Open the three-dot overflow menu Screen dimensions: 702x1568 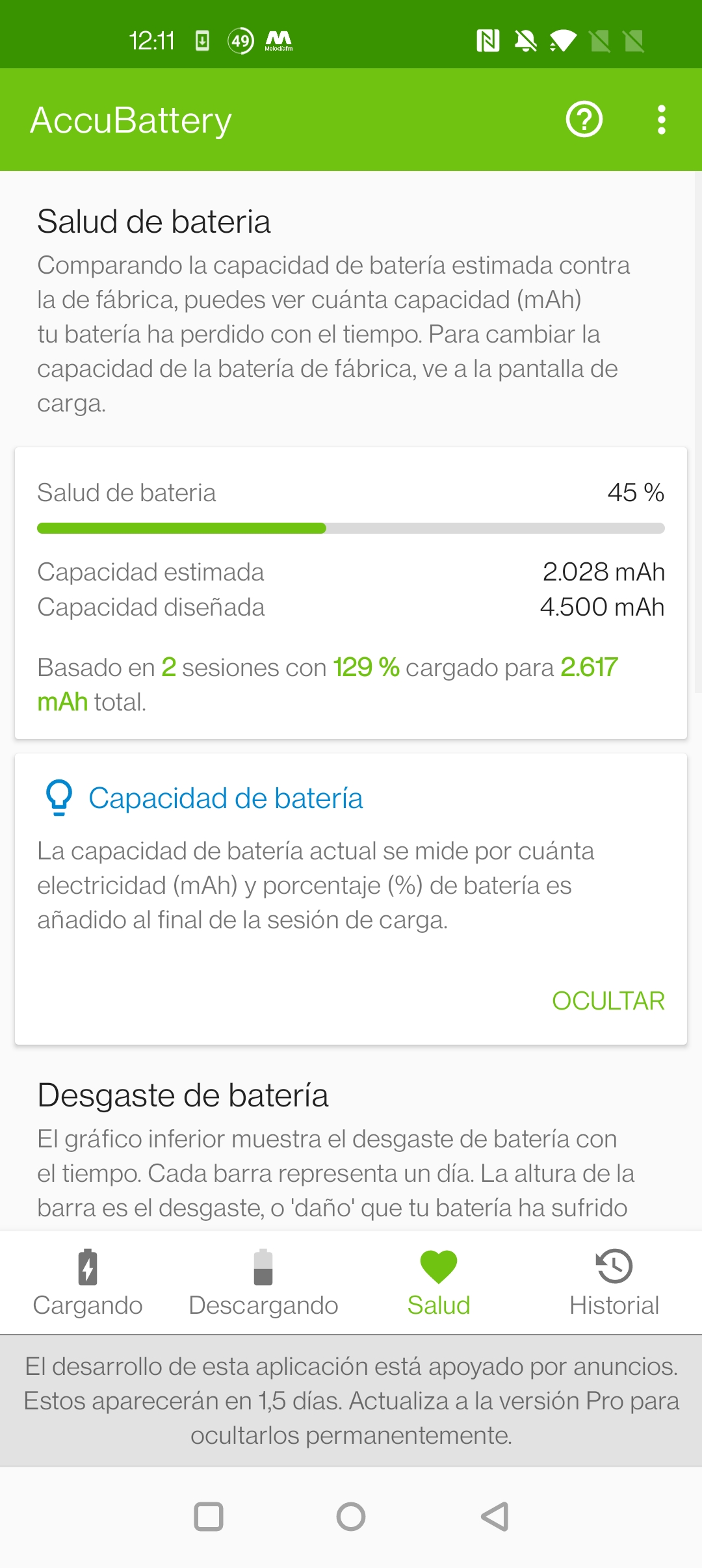[661, 120]
